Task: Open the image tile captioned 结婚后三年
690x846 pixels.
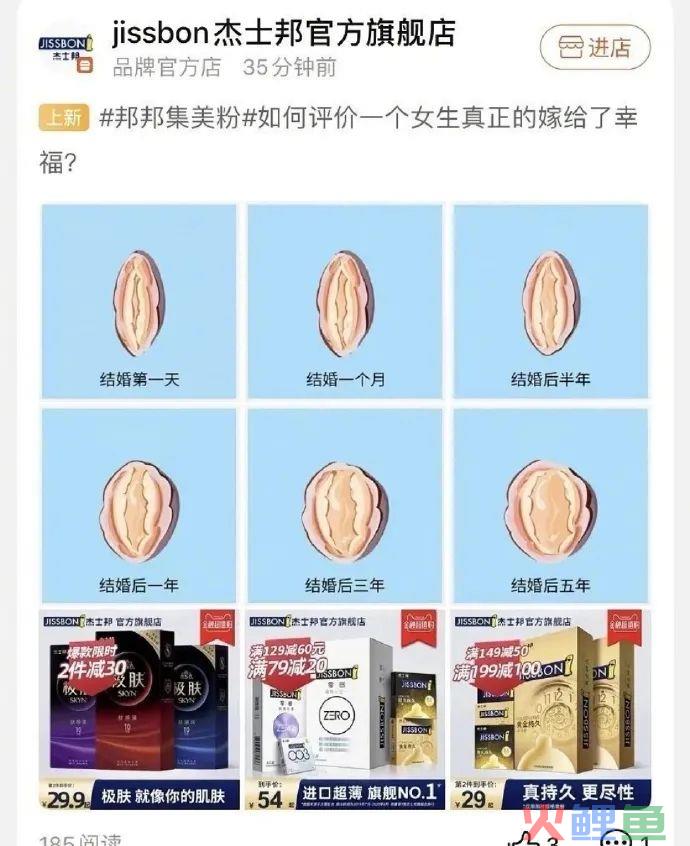Action: [x=345, y=505]
